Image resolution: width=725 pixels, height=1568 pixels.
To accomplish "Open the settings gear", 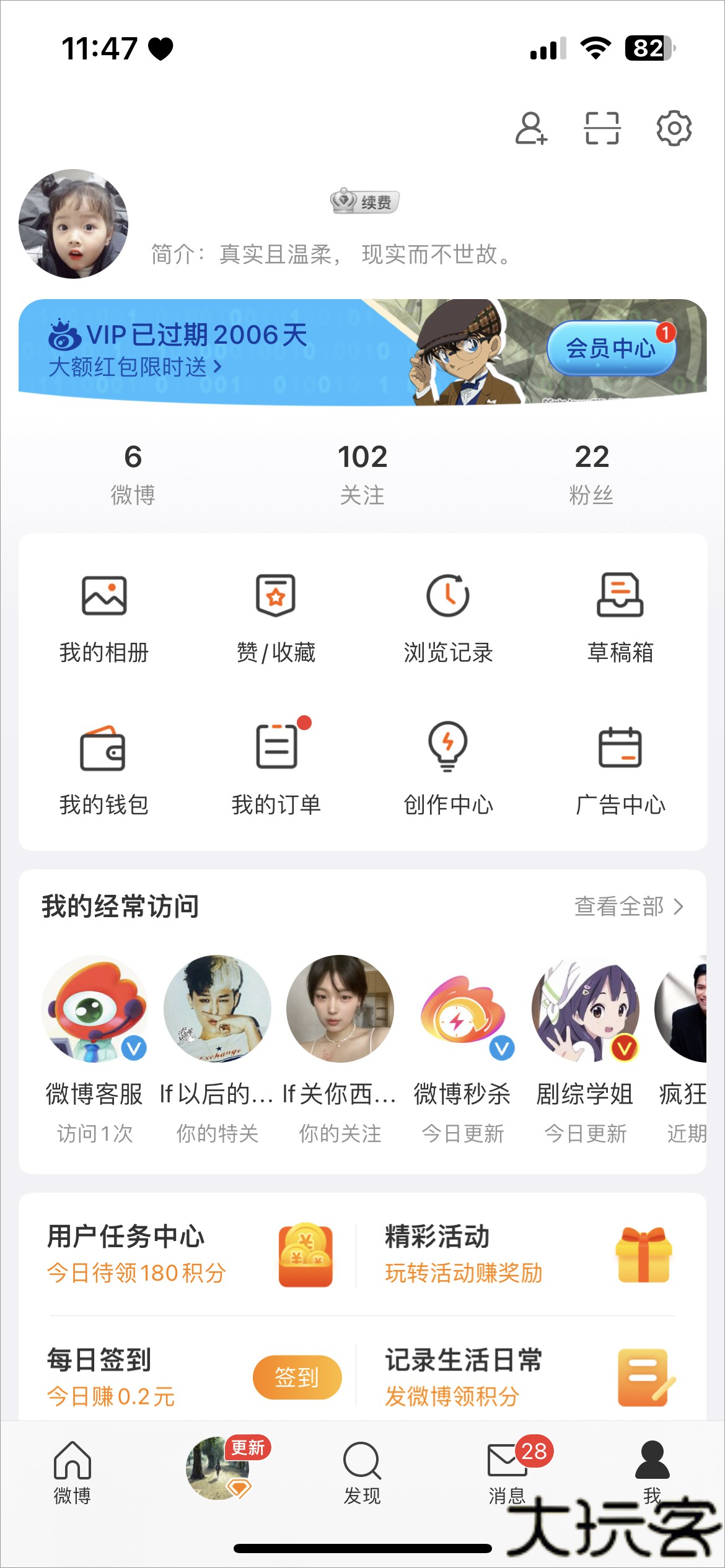I will tap(674, 128).
